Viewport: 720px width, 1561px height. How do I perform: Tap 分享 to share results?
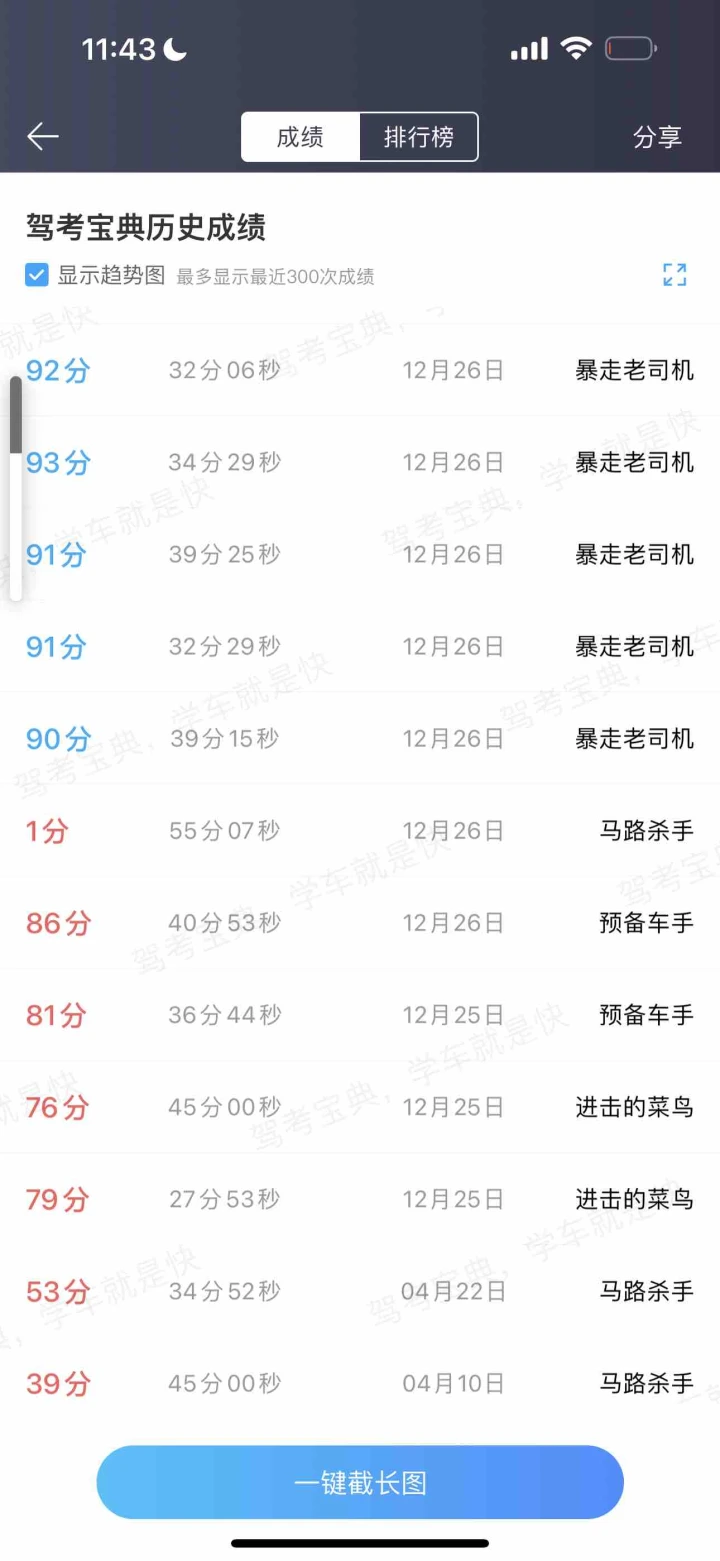click(x=657, y=137)
